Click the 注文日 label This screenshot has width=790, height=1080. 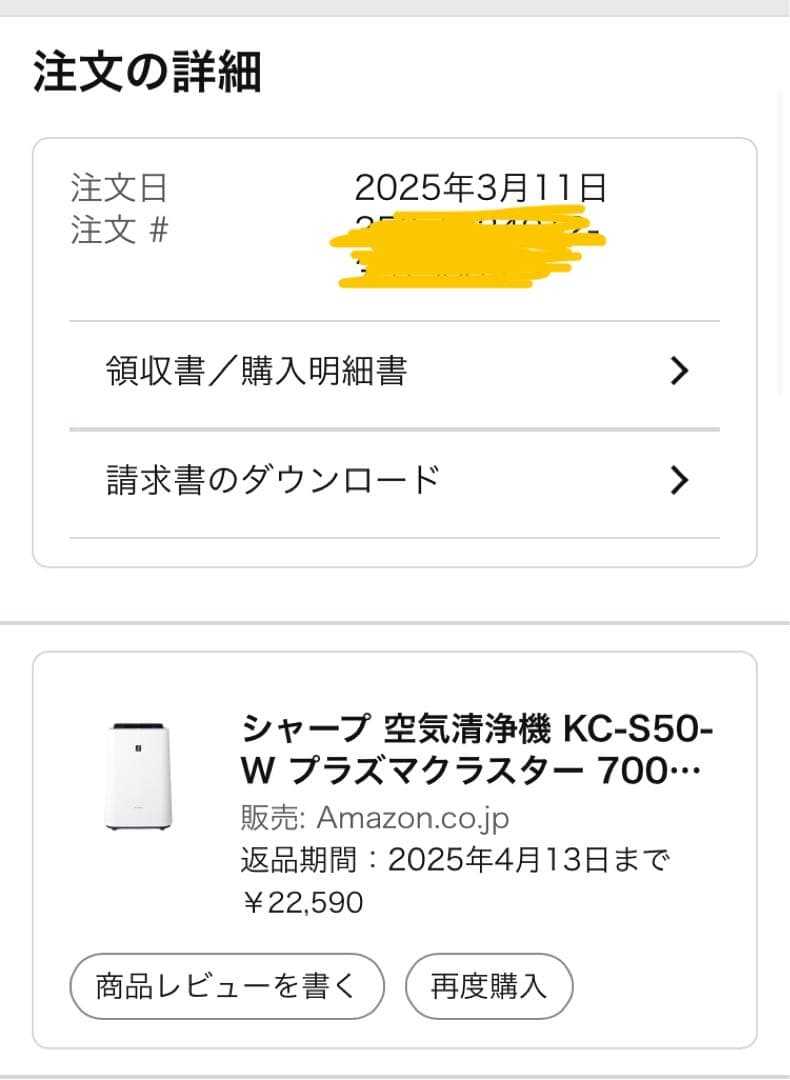click(119, 187)
